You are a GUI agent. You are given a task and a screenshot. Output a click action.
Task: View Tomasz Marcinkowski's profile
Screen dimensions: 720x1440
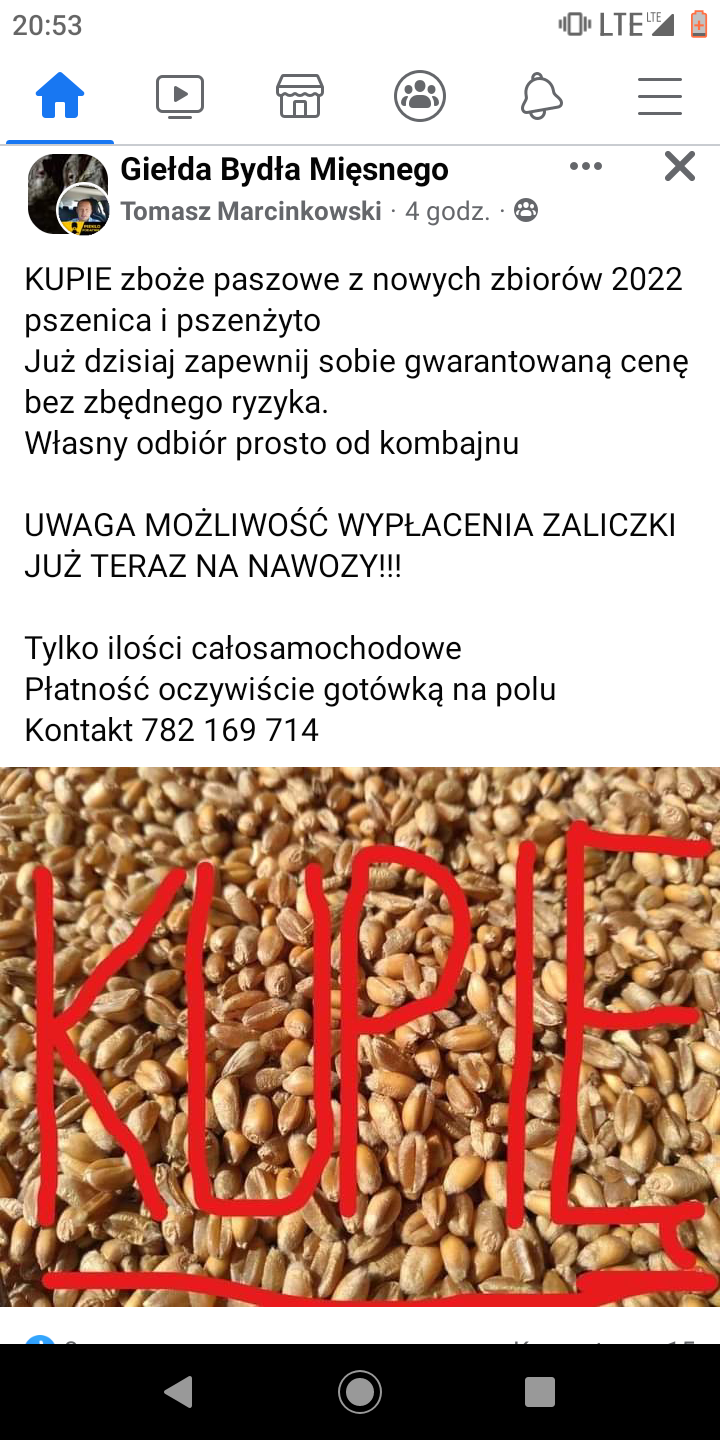click(x=251, y=211)
